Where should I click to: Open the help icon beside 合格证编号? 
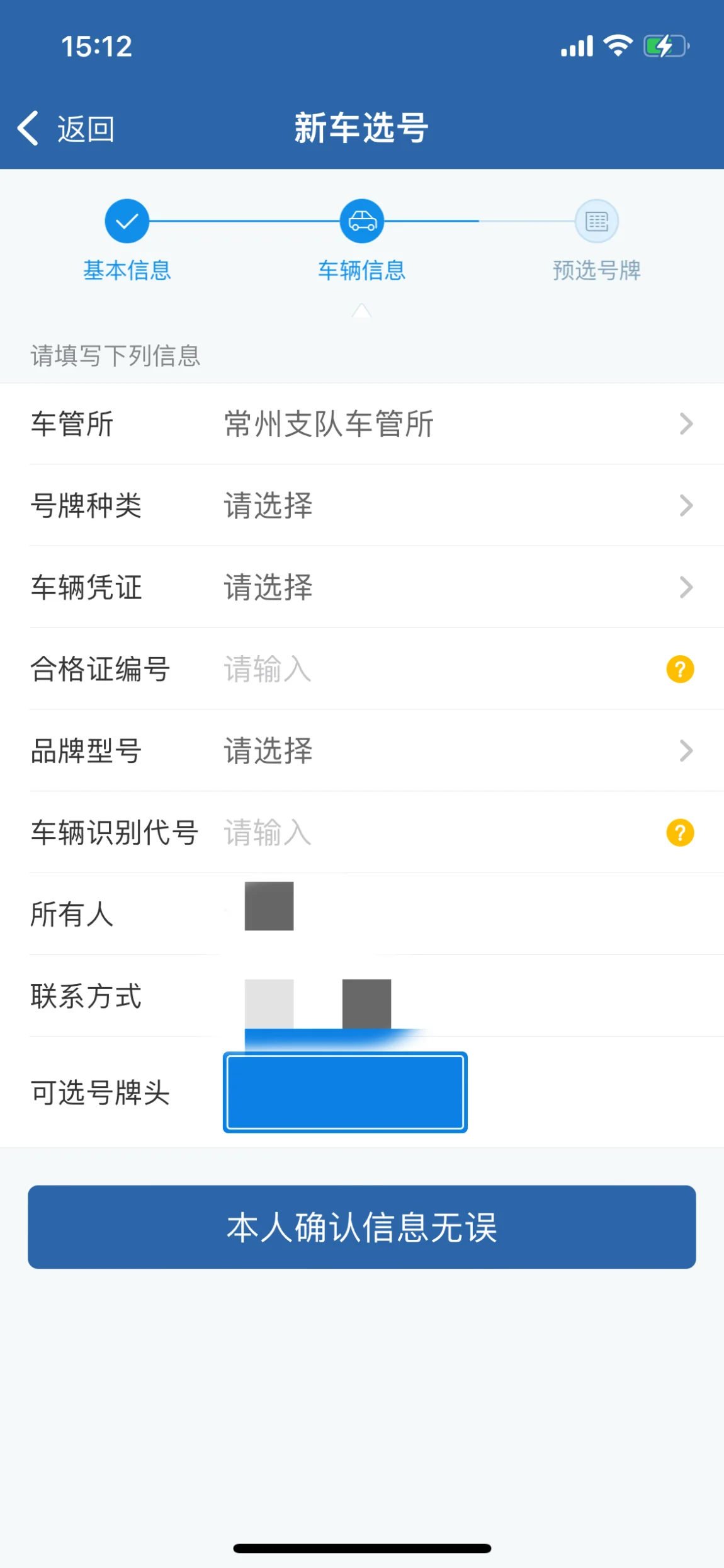[680, 669]
